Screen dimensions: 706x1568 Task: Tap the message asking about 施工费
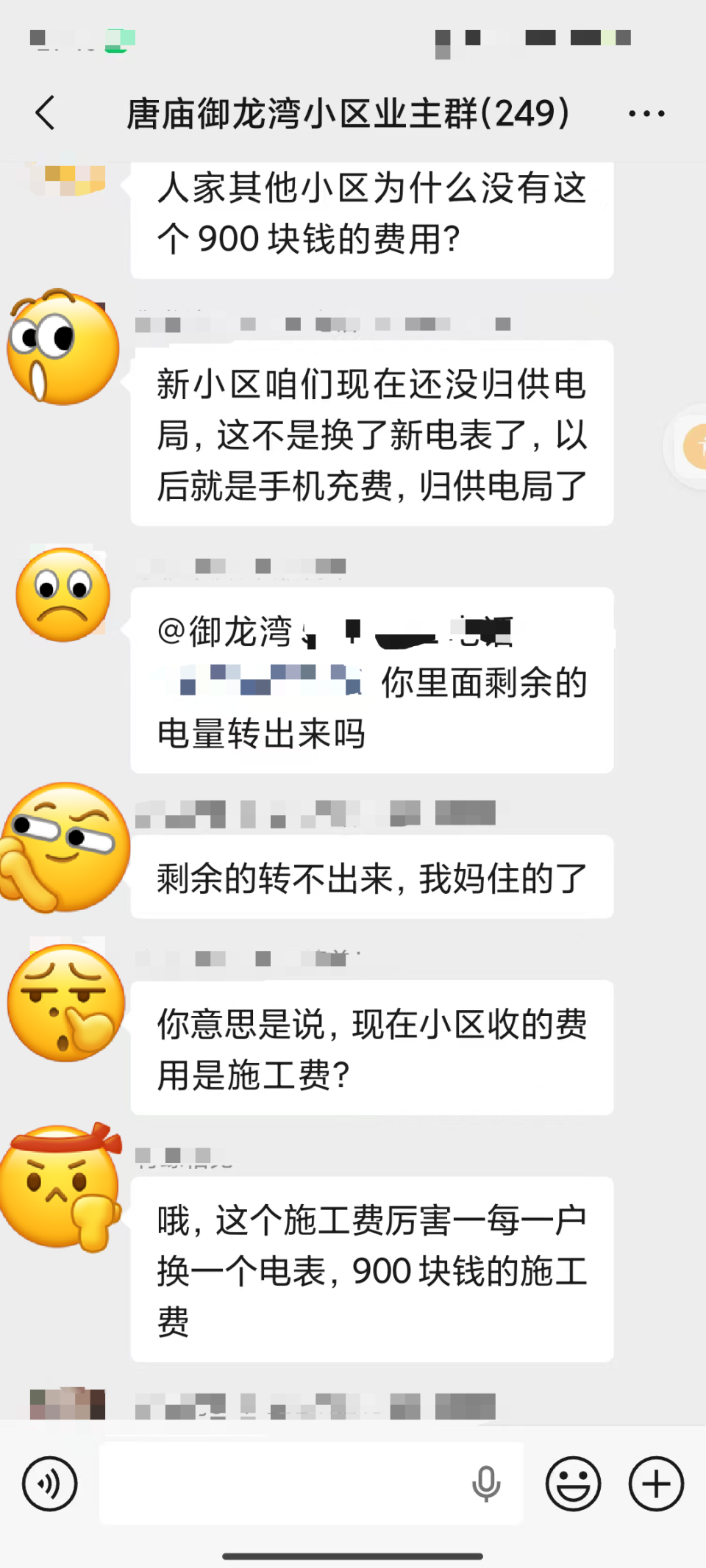[371, 1048]
